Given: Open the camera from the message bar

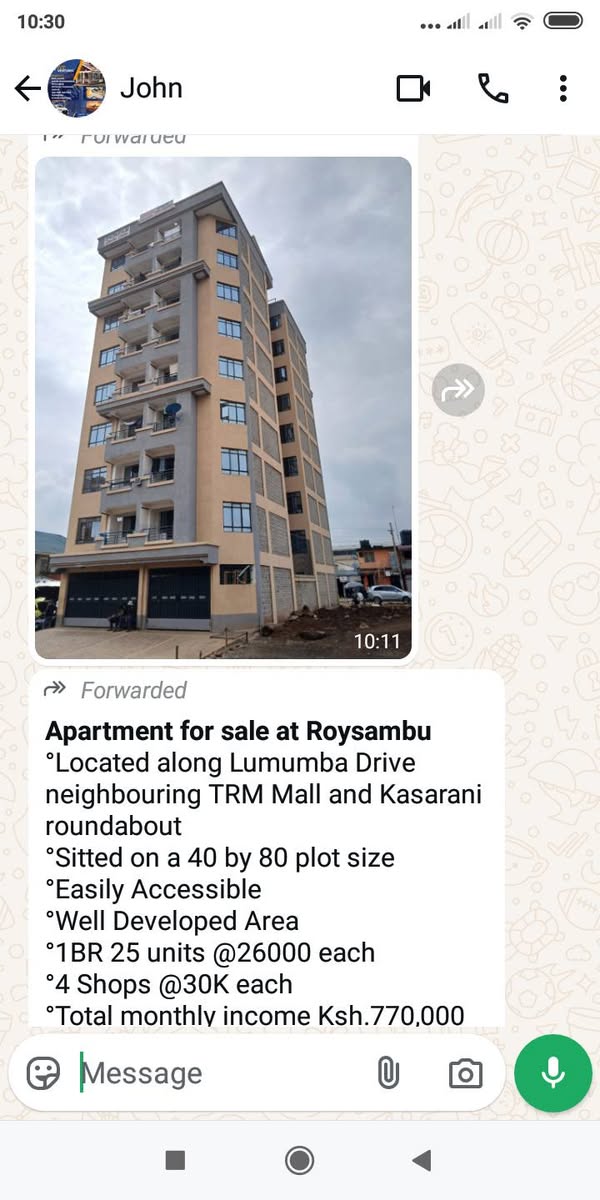Looking at the screenshot, I should tap(464, 1073).
